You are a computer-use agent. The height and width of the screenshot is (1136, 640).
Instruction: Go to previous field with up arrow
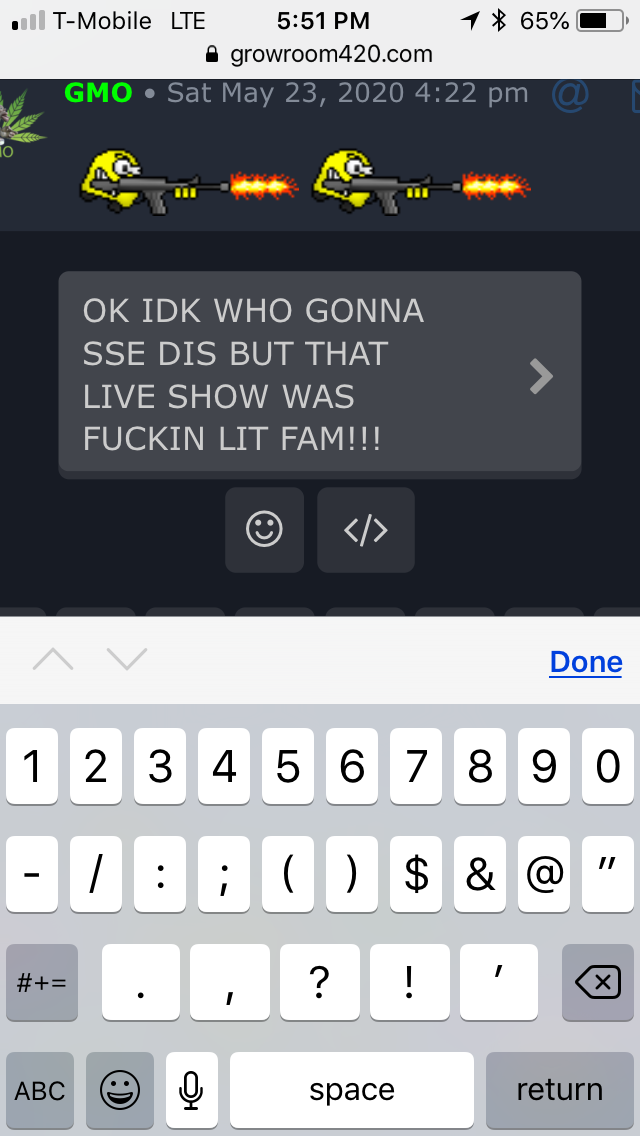tap(53, 660)
